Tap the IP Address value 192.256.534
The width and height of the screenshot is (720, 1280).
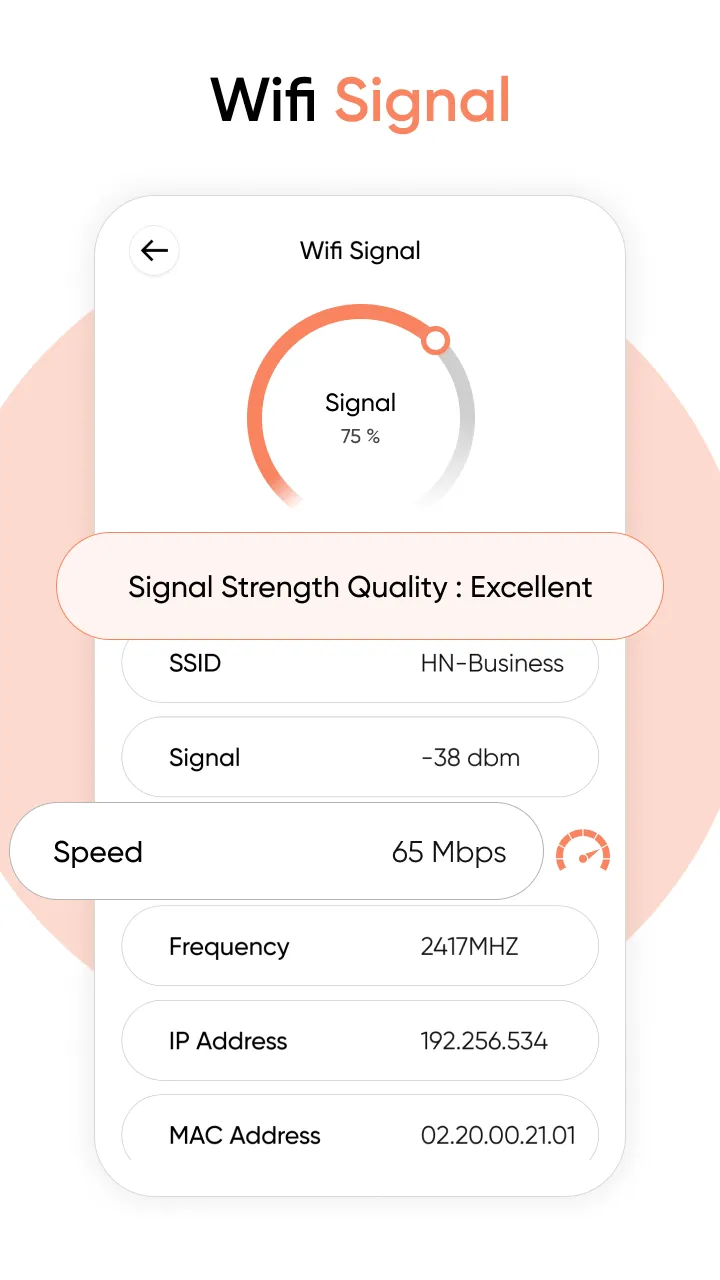pos(484,1041)
